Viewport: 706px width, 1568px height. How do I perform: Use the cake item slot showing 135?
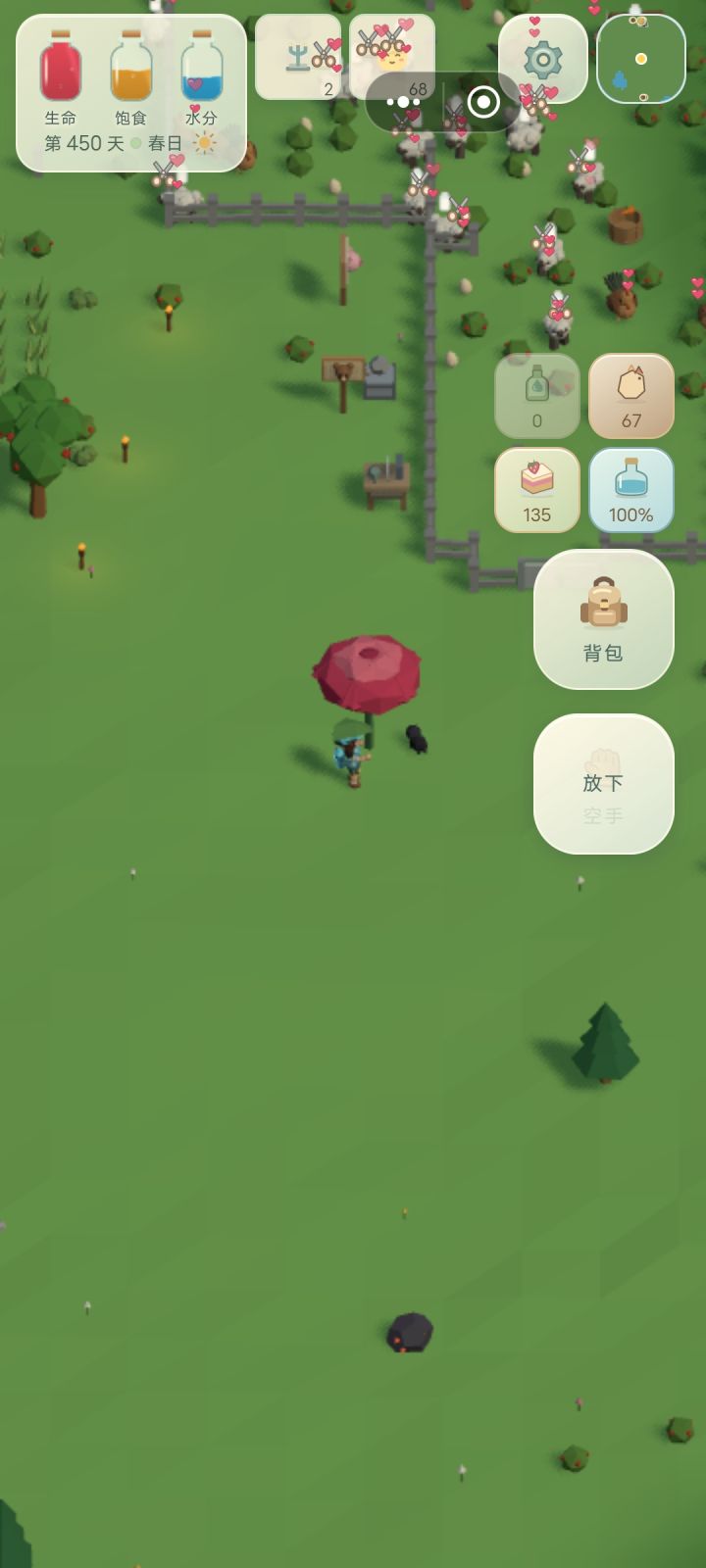pos(536,490)
